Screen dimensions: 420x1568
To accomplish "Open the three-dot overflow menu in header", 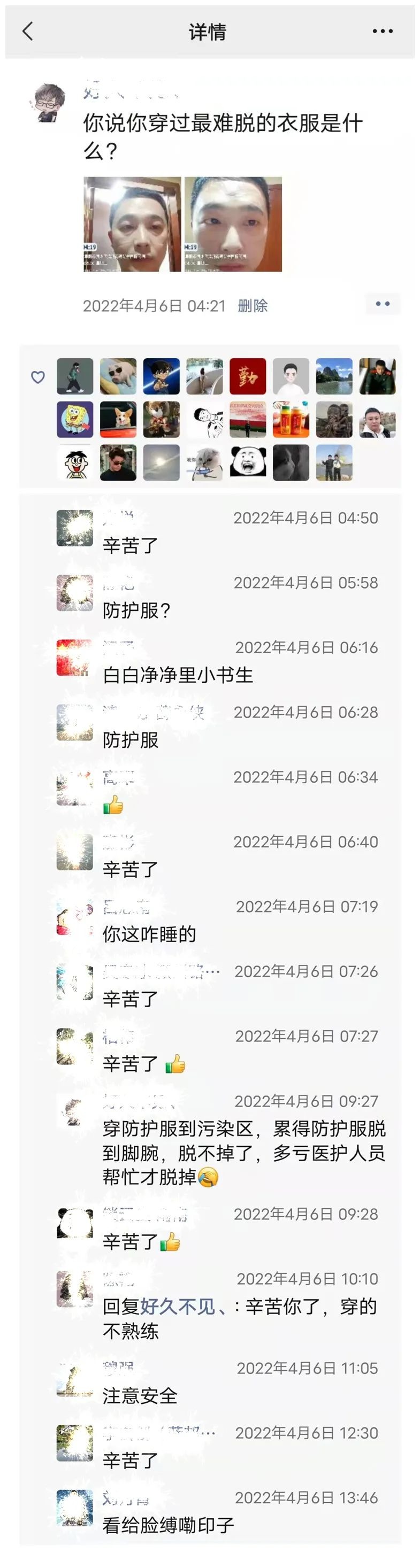I will click(382, 31).
